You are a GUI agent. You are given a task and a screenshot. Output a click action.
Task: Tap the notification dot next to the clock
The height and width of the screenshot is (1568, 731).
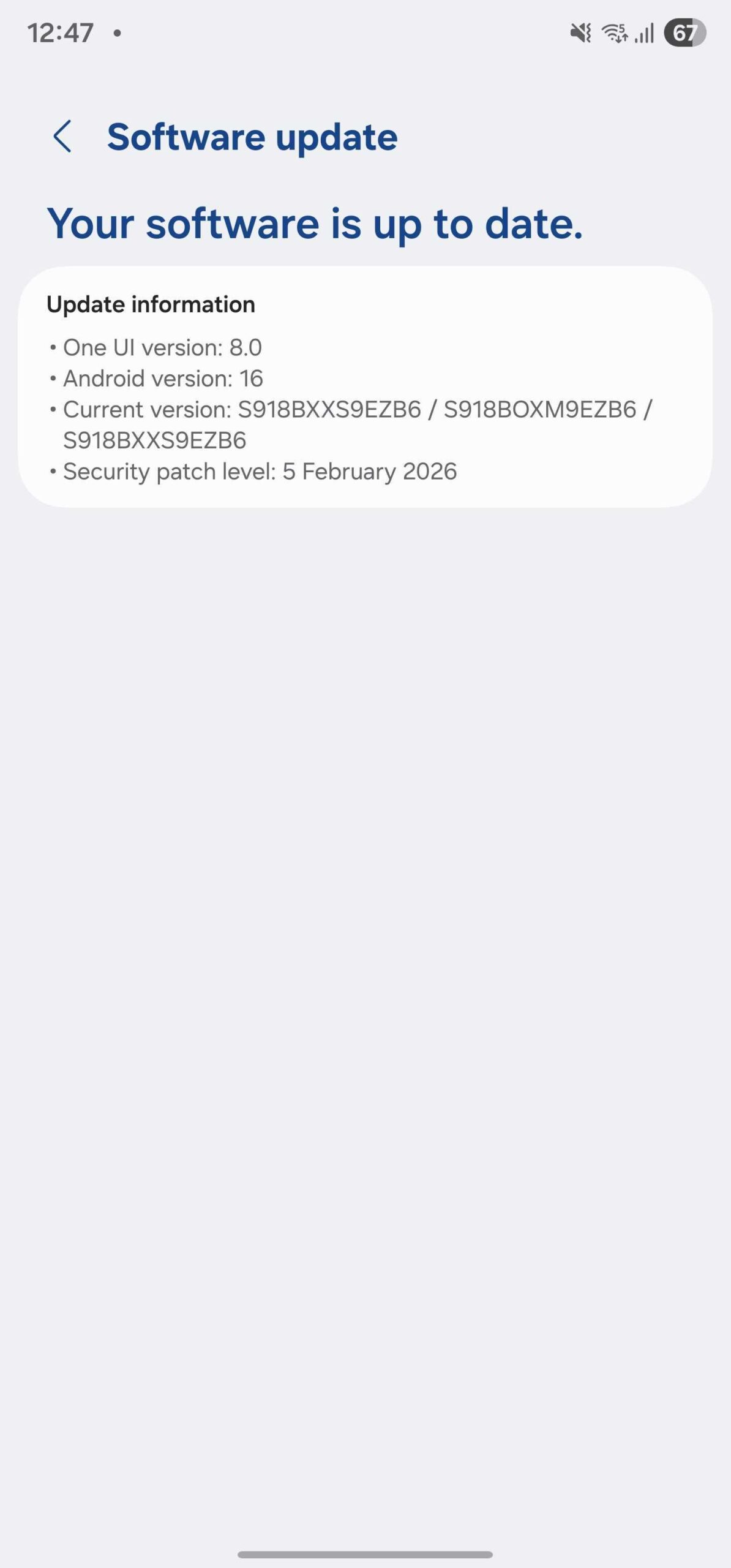tap(118, 34)
